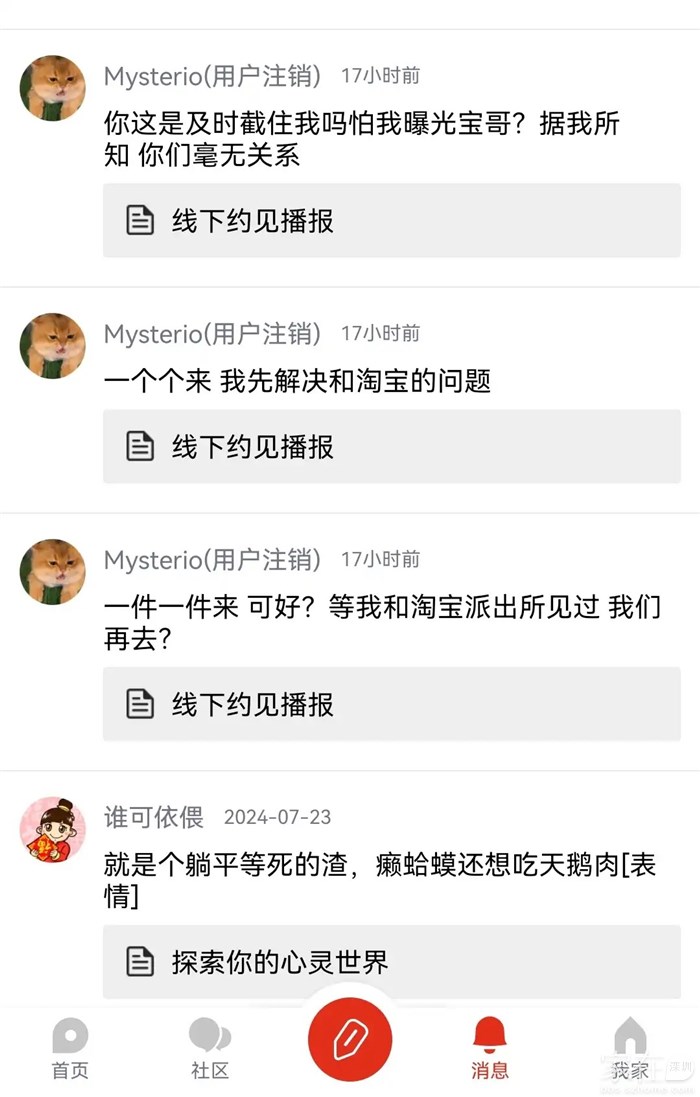
Task: Open the comment 一个个来 我先解决和淘宝的问题
Action: (x=298, y=381)
